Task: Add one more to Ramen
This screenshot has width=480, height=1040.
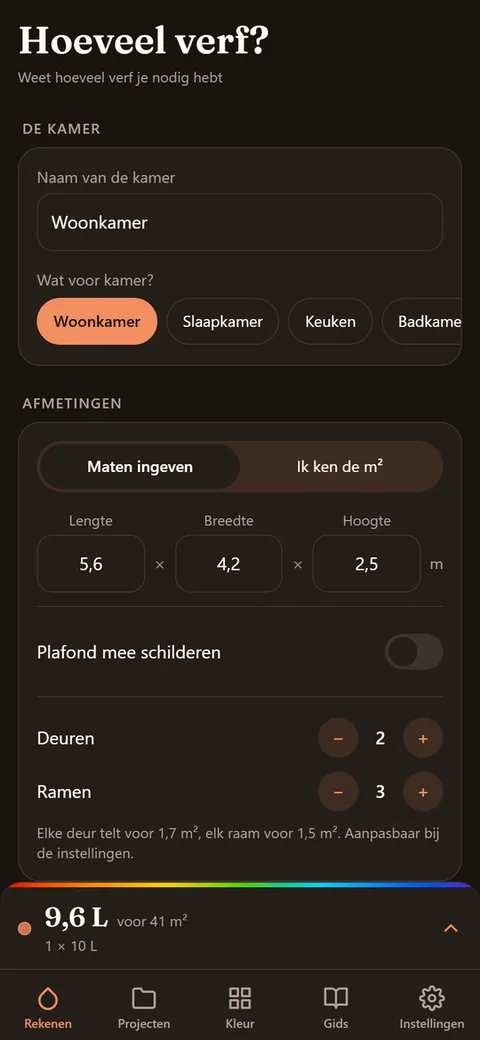Action: coord(423,792)
